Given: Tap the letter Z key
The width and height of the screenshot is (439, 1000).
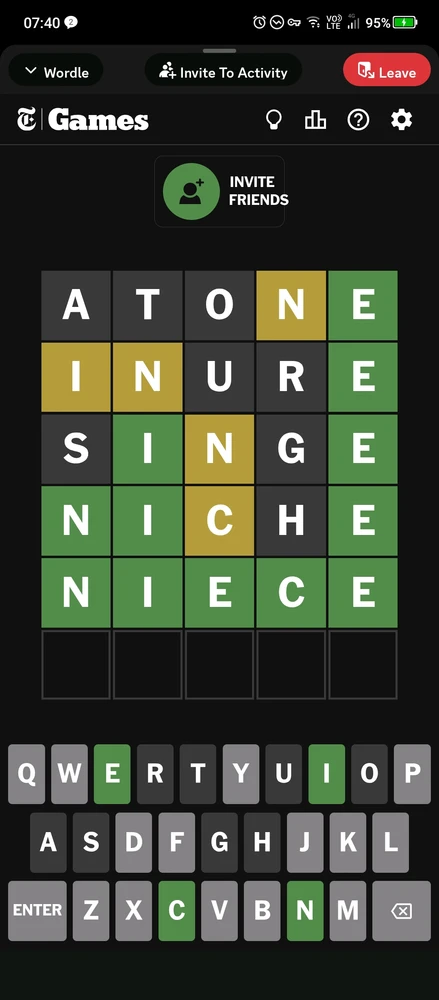Looking at the screenshot, I should click(x=91, y=911).
